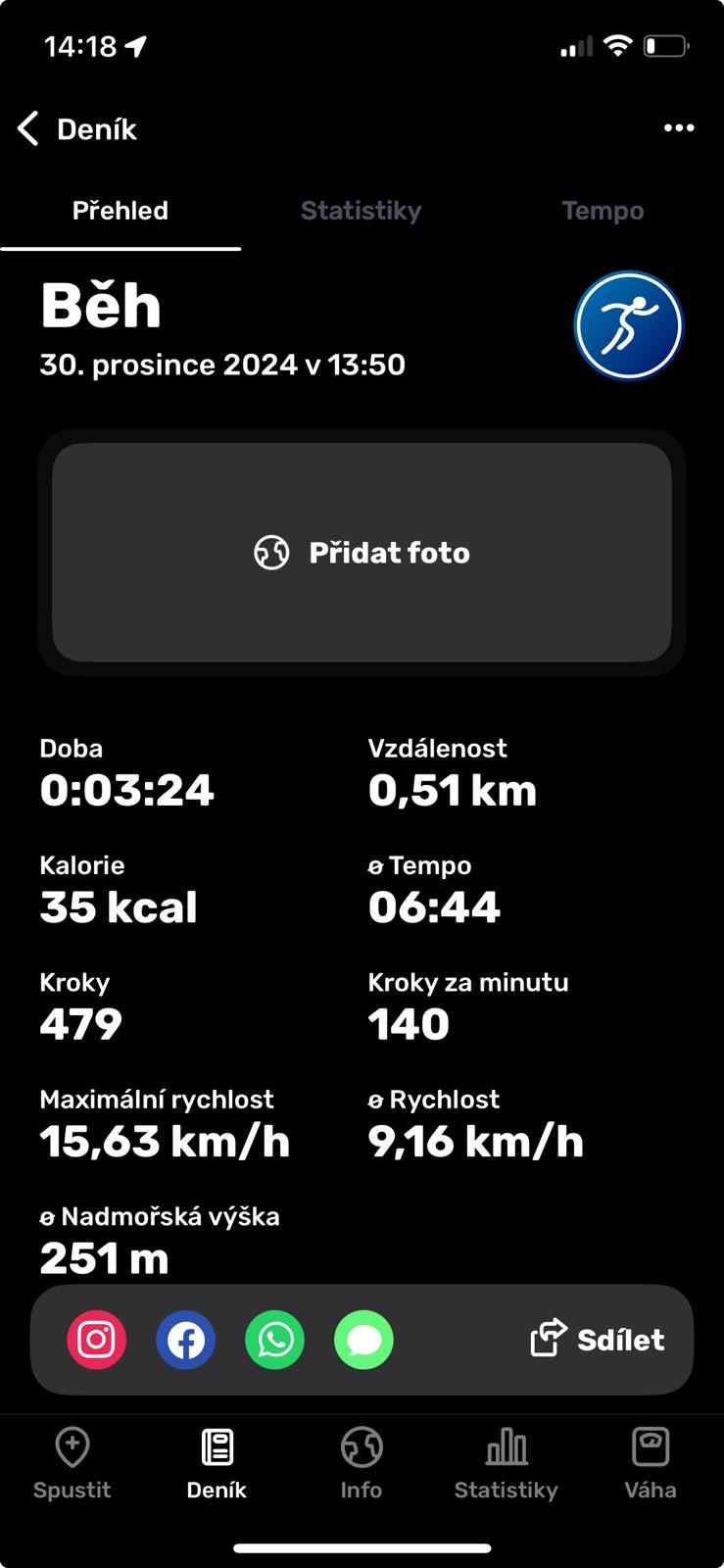This screenshot has height=1568, width=724.
Task: Share the run via WhatsApp
Action: 274,1340
